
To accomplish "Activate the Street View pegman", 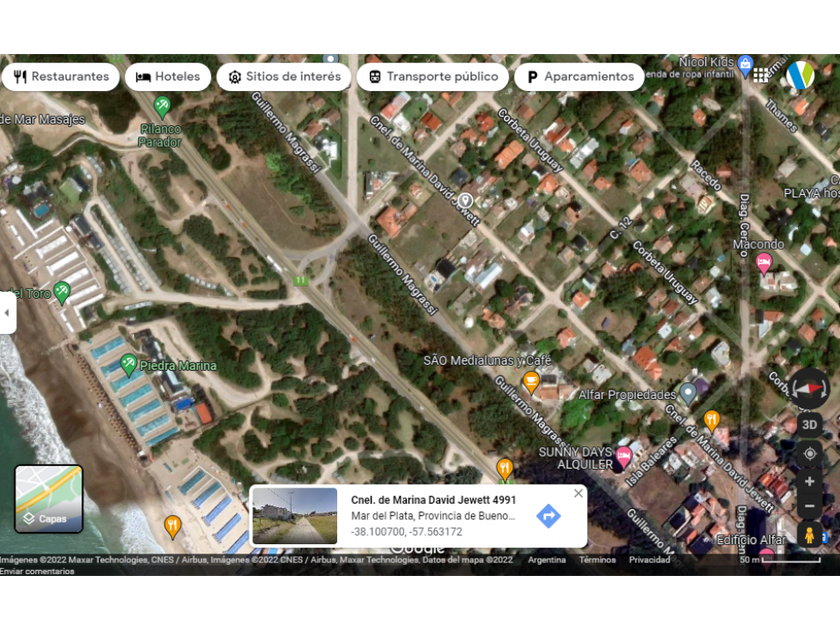I will coord(809,535).
